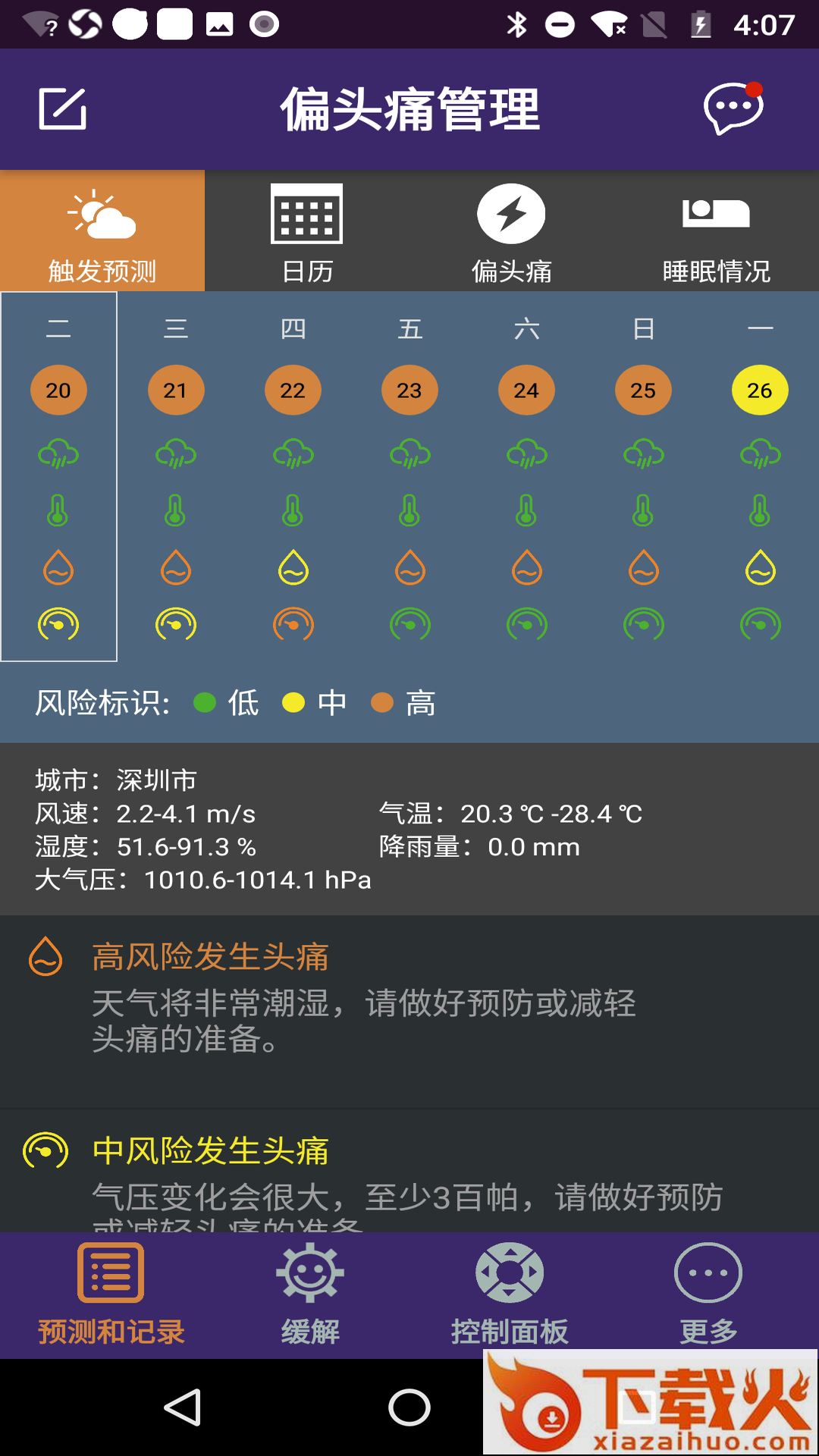
Task: Switch to the 日历 calendar tab
Action: point(307,231)
